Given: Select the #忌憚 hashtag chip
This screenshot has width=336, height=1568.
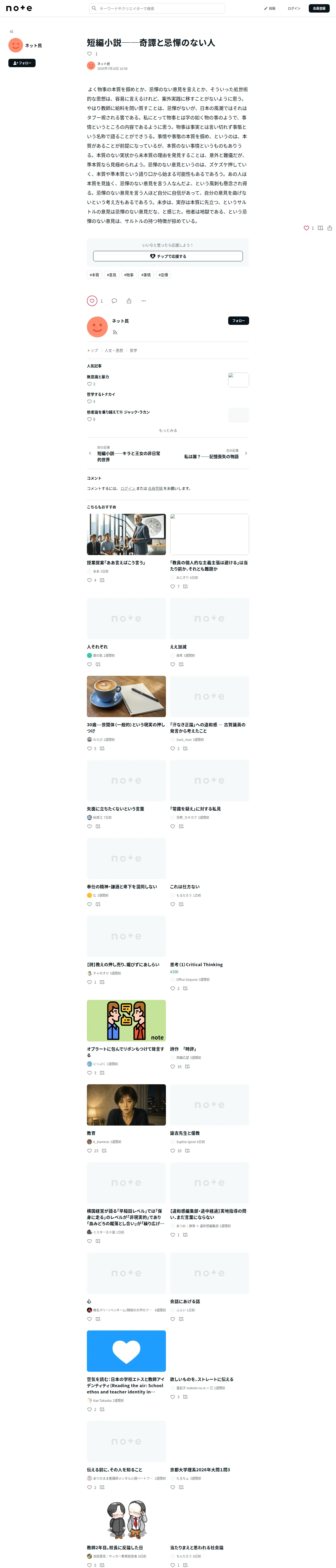Looking at the screenshot, I should (x=164, y=275).
